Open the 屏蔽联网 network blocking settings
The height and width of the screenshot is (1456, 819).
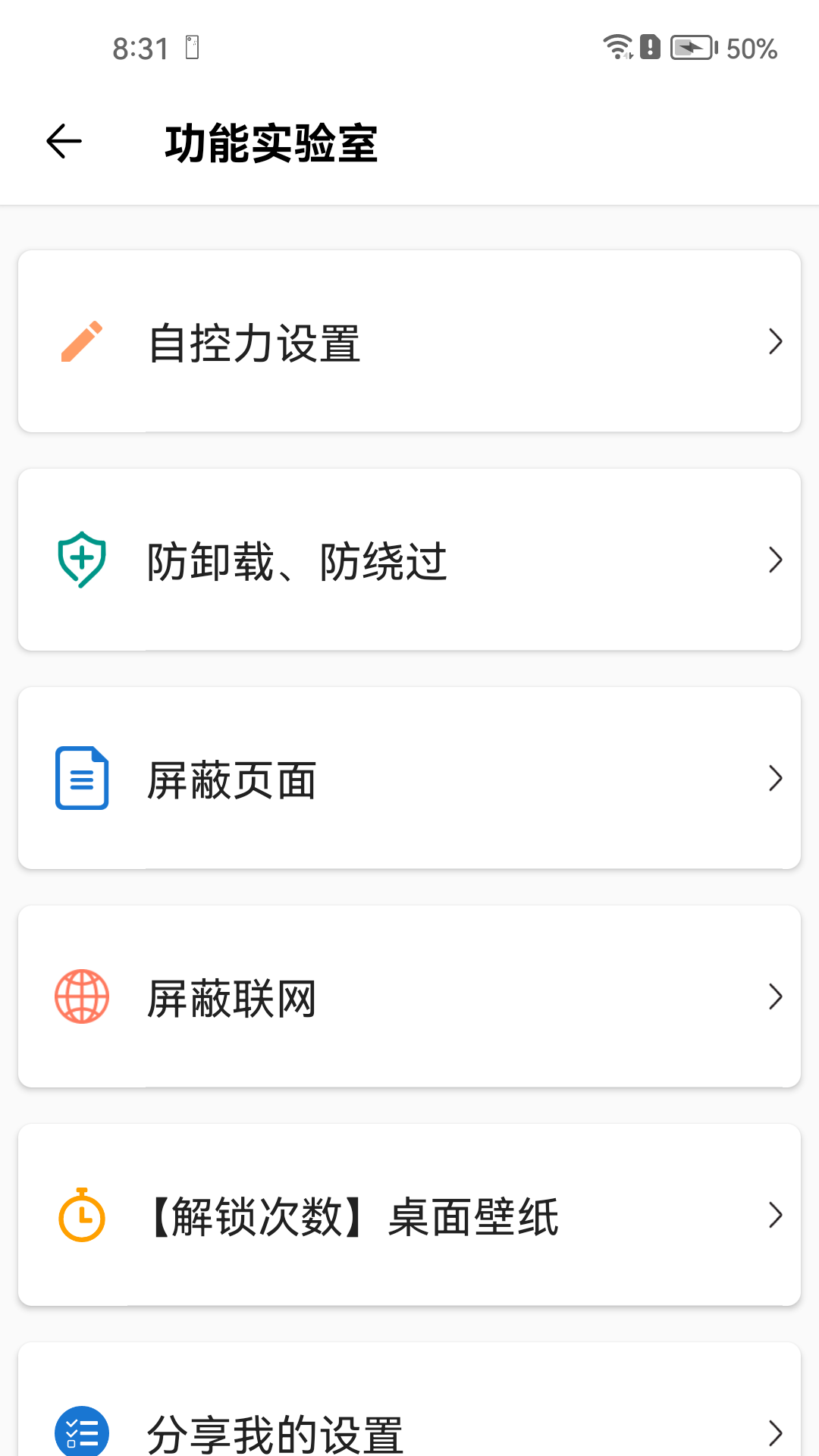[409, 996]
